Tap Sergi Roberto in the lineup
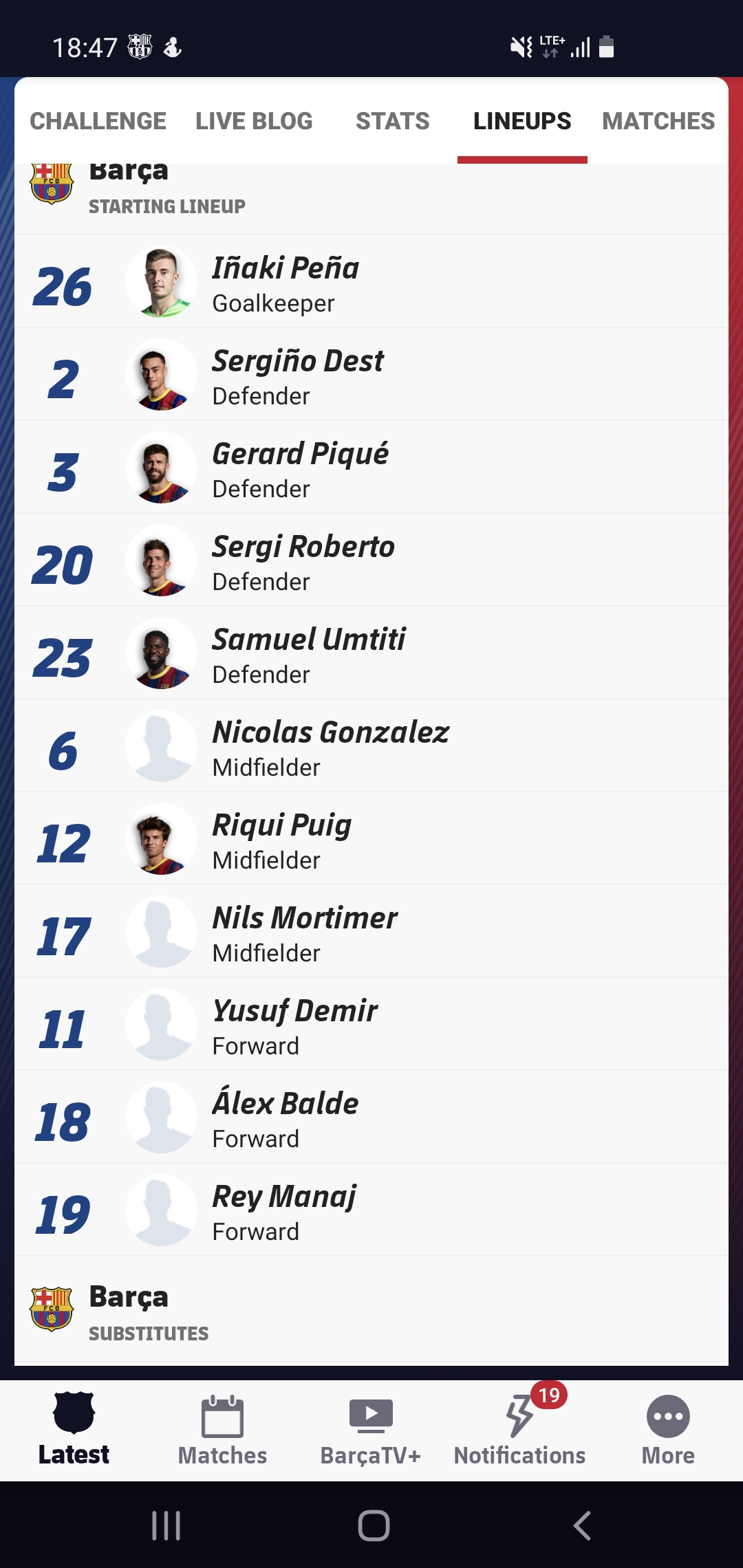The width and height of the screenshot is (743, 1568). pos(371,560)
